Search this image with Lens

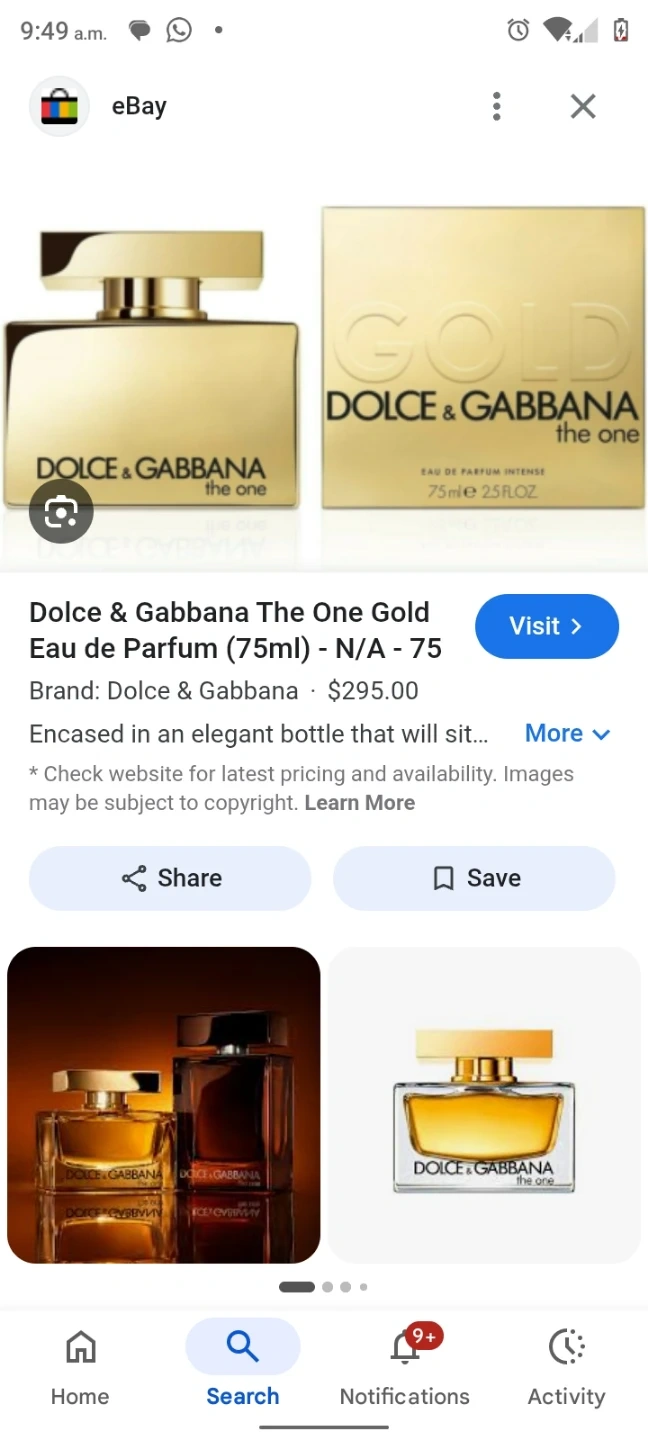pyautogui.click(x=61, y=512)
